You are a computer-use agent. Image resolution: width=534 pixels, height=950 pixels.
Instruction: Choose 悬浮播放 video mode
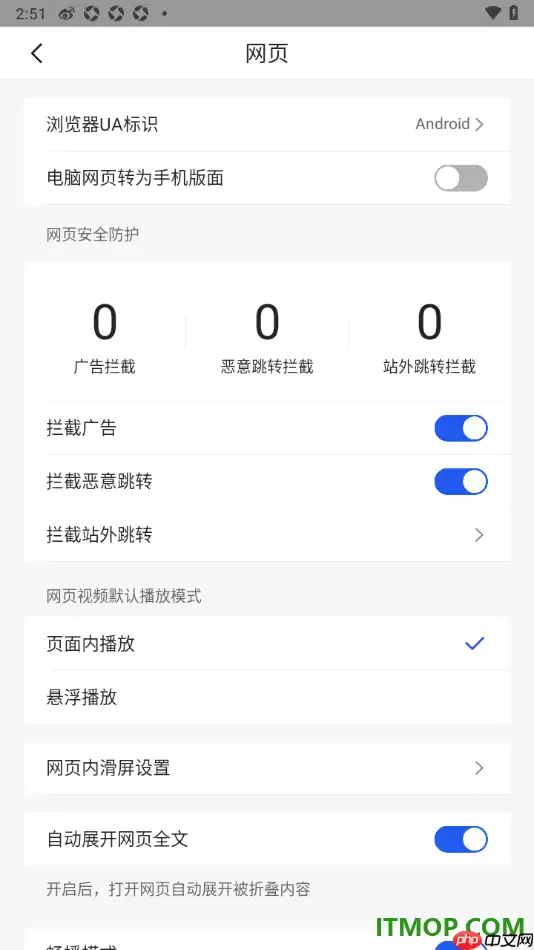pyautogui.click(x=267, y=697)
